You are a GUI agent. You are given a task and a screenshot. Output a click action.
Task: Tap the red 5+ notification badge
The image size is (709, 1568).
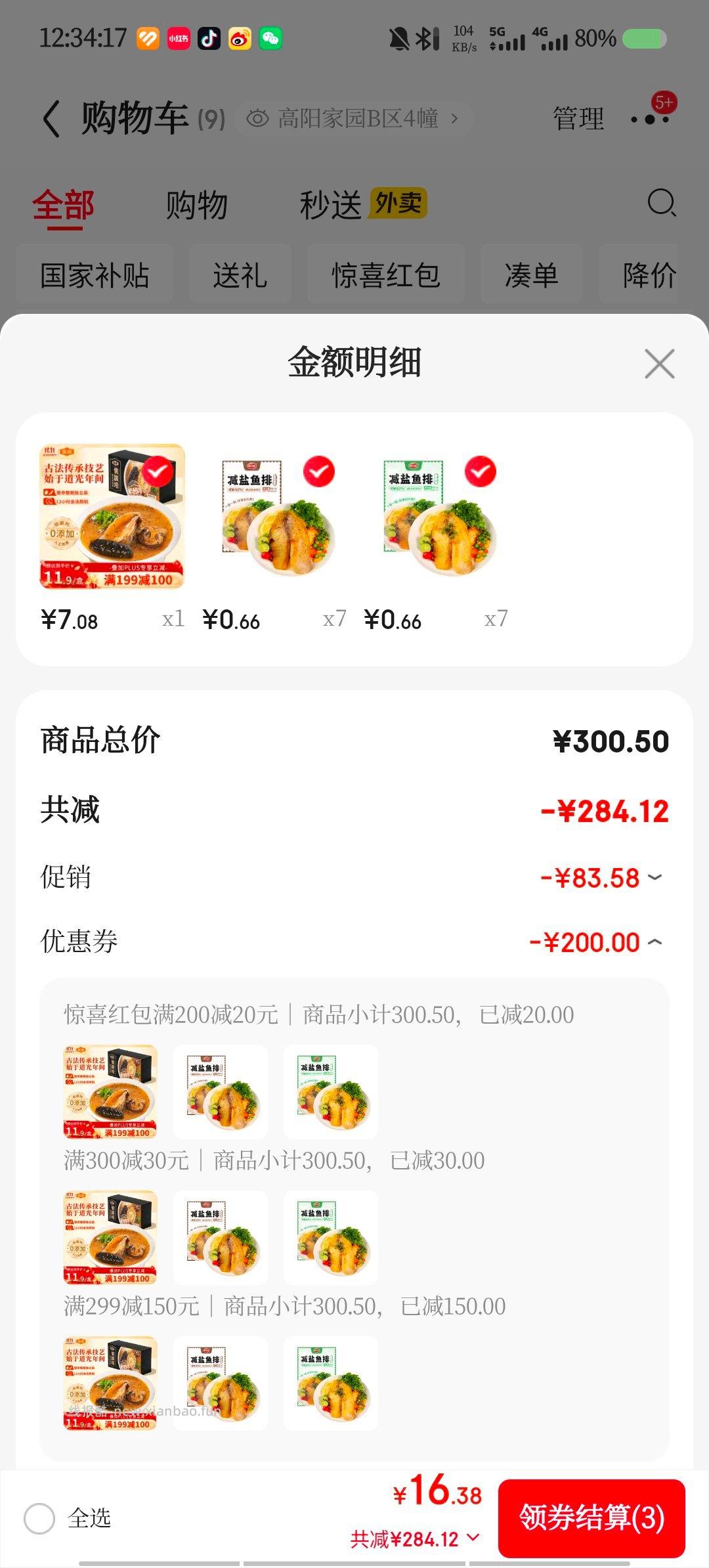coord(664,103)
